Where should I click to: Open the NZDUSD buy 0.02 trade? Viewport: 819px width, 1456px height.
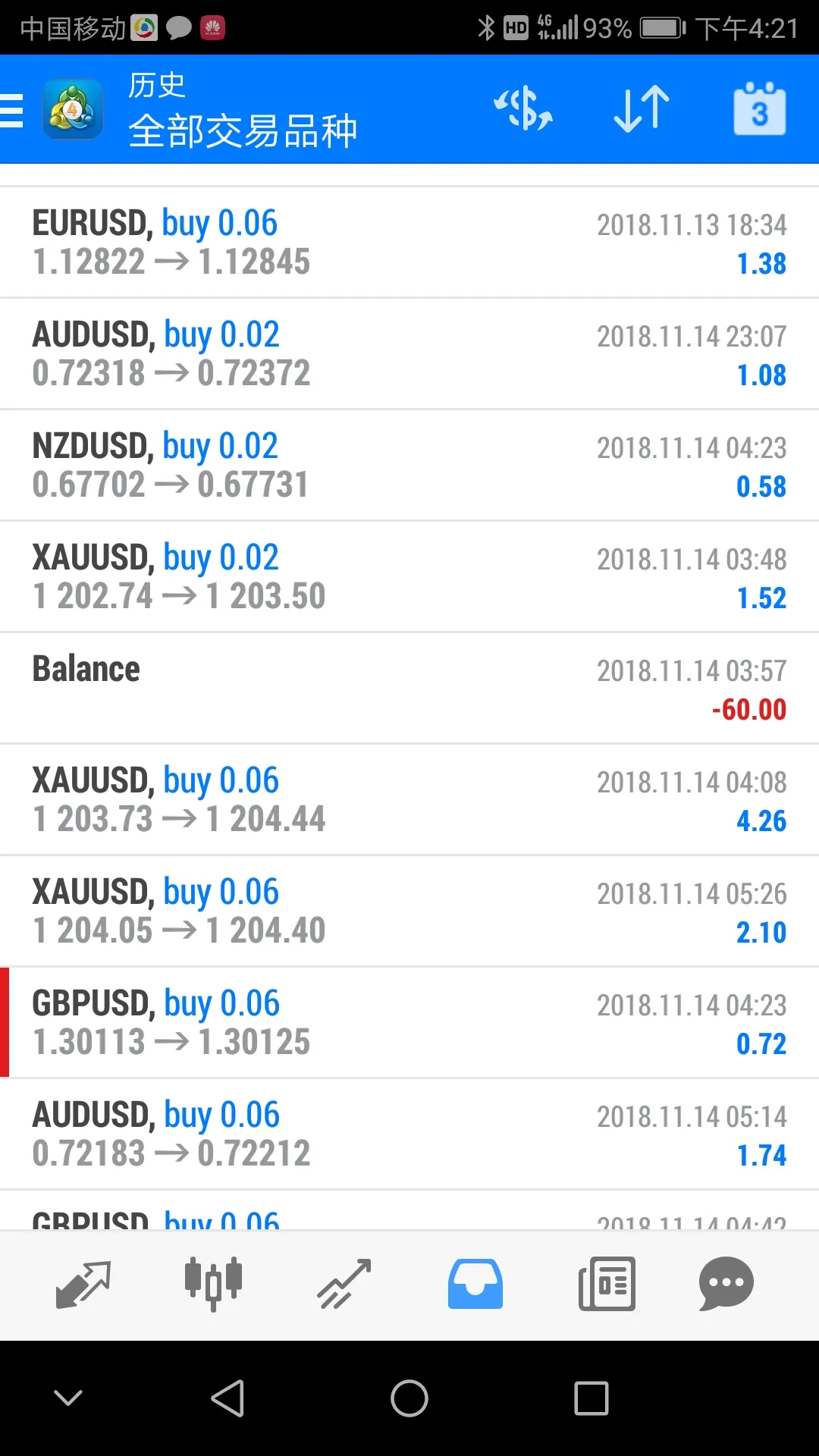pos(409,466)
